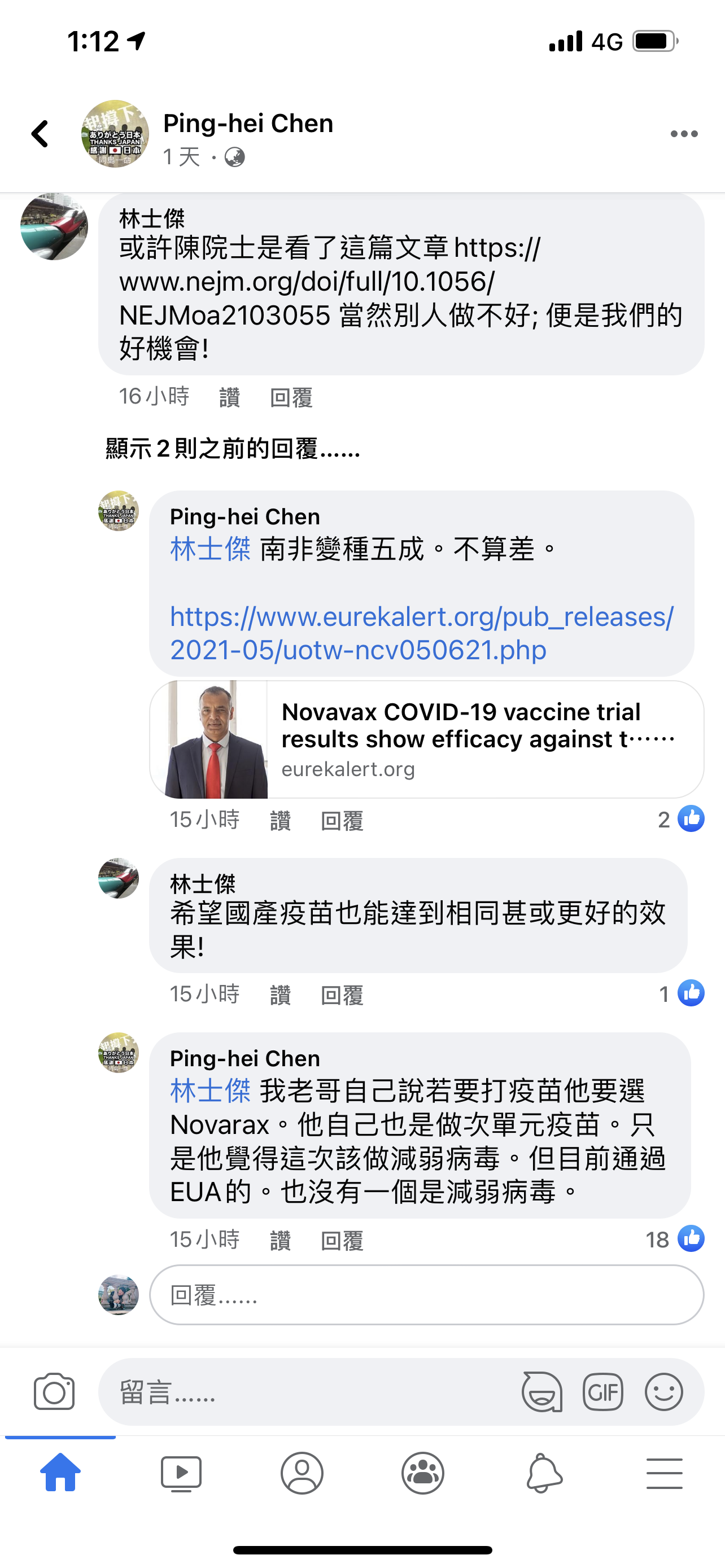Reply to 林士傑's 16-hour-old comment
The image size is (725, 1568).
click(291, 397)
